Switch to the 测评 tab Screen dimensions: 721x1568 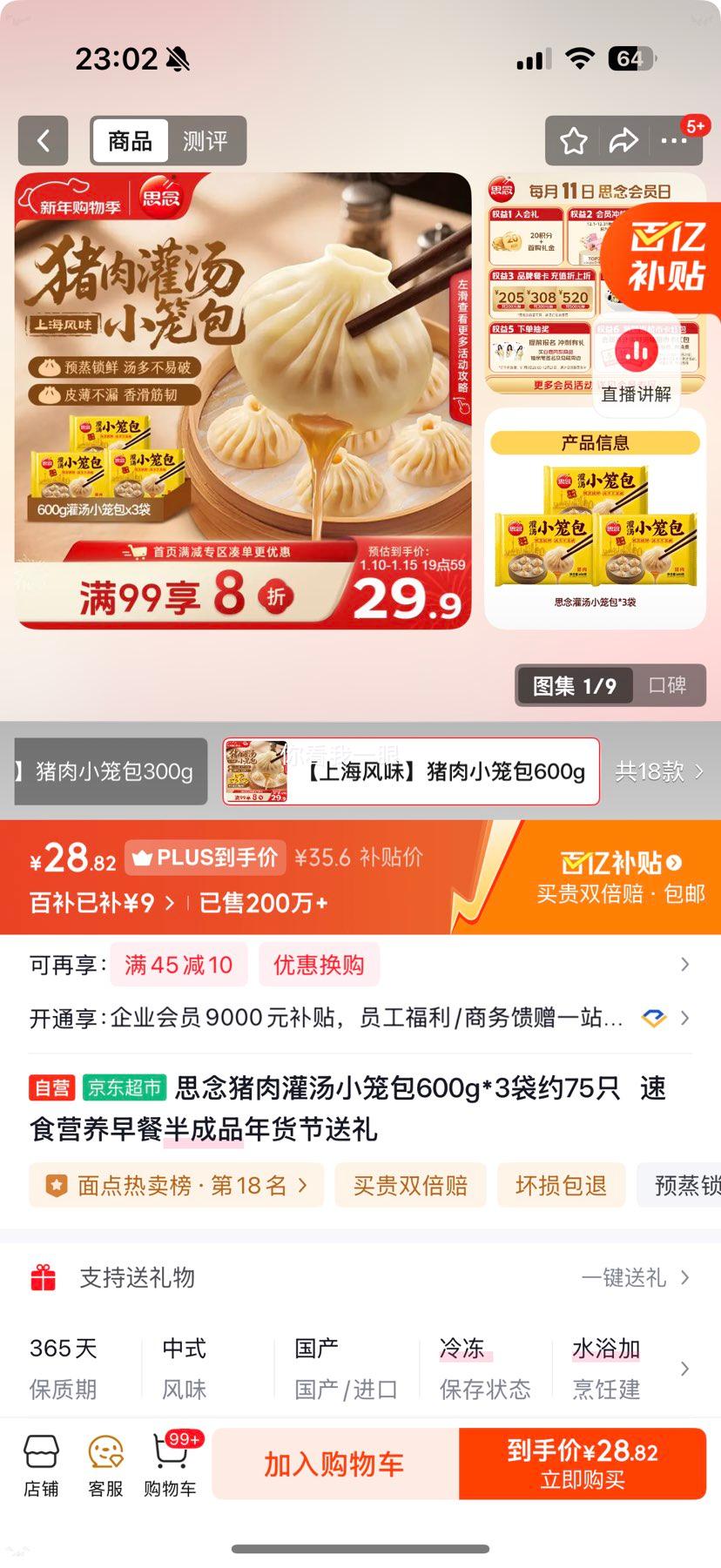[205, 140]
